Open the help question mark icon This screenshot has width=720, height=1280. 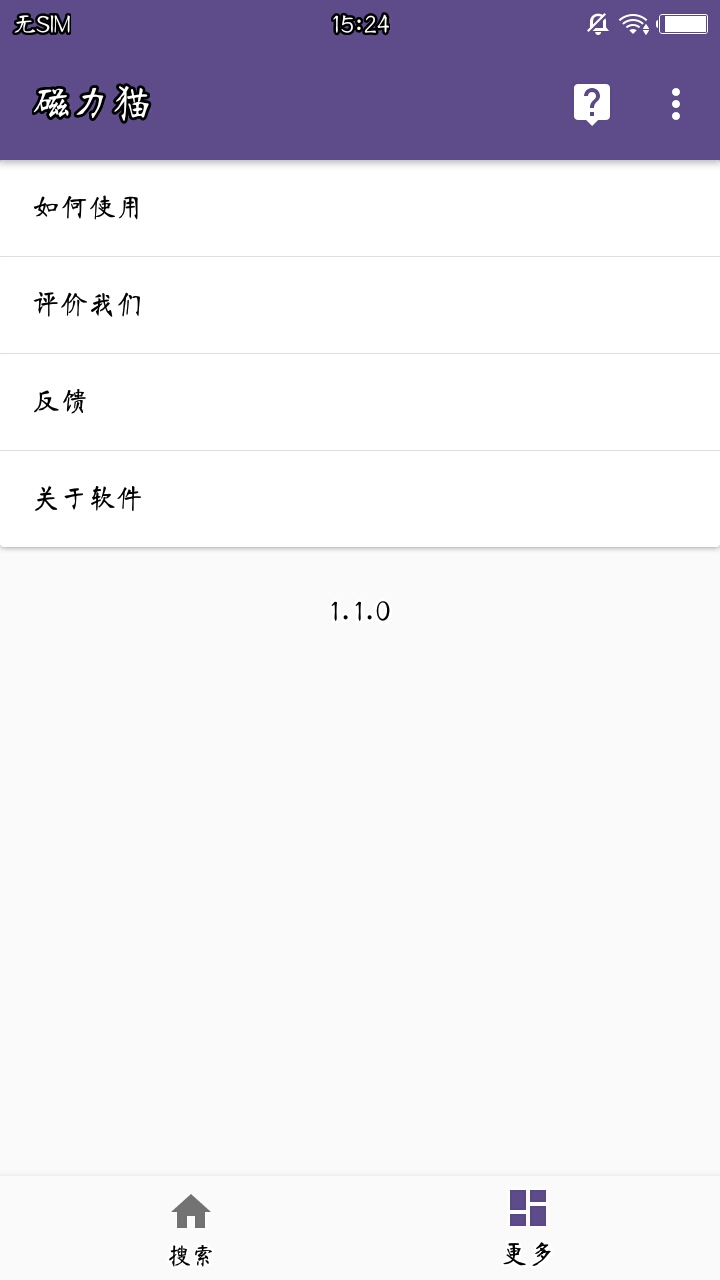tap(592, 102)
